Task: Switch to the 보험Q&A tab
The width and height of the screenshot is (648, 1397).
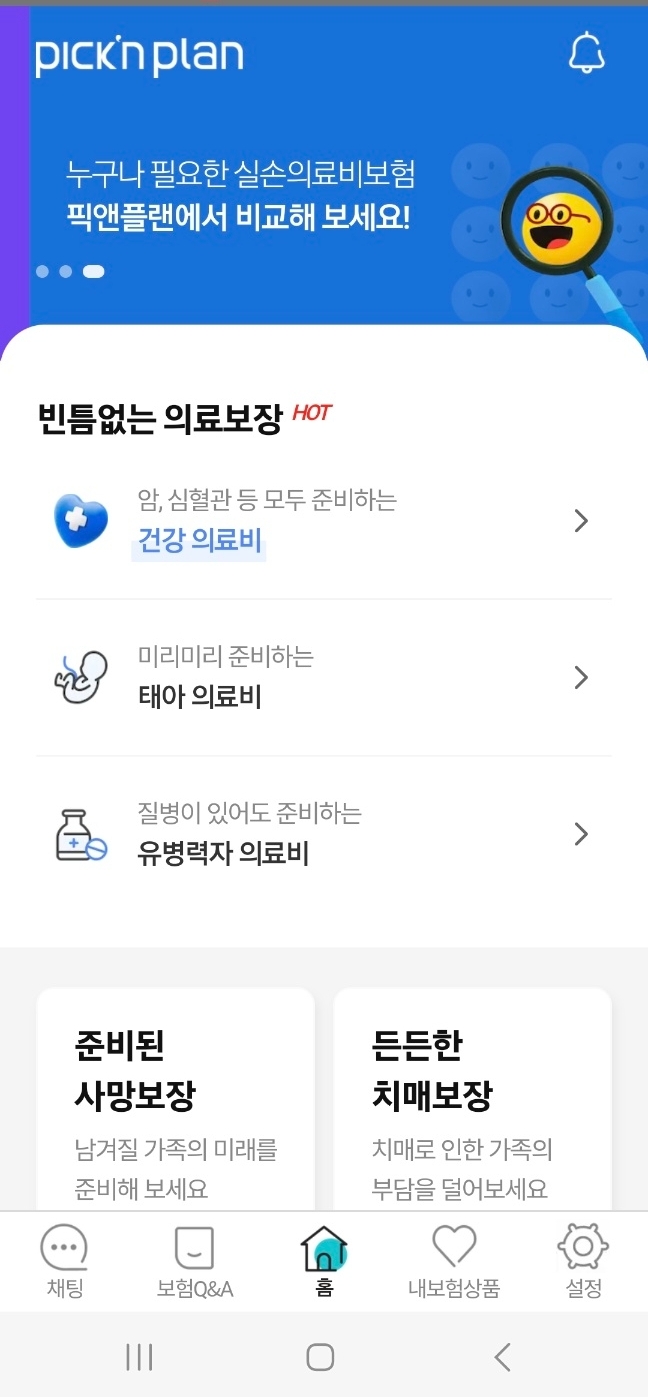Action: click(195, 1262)
